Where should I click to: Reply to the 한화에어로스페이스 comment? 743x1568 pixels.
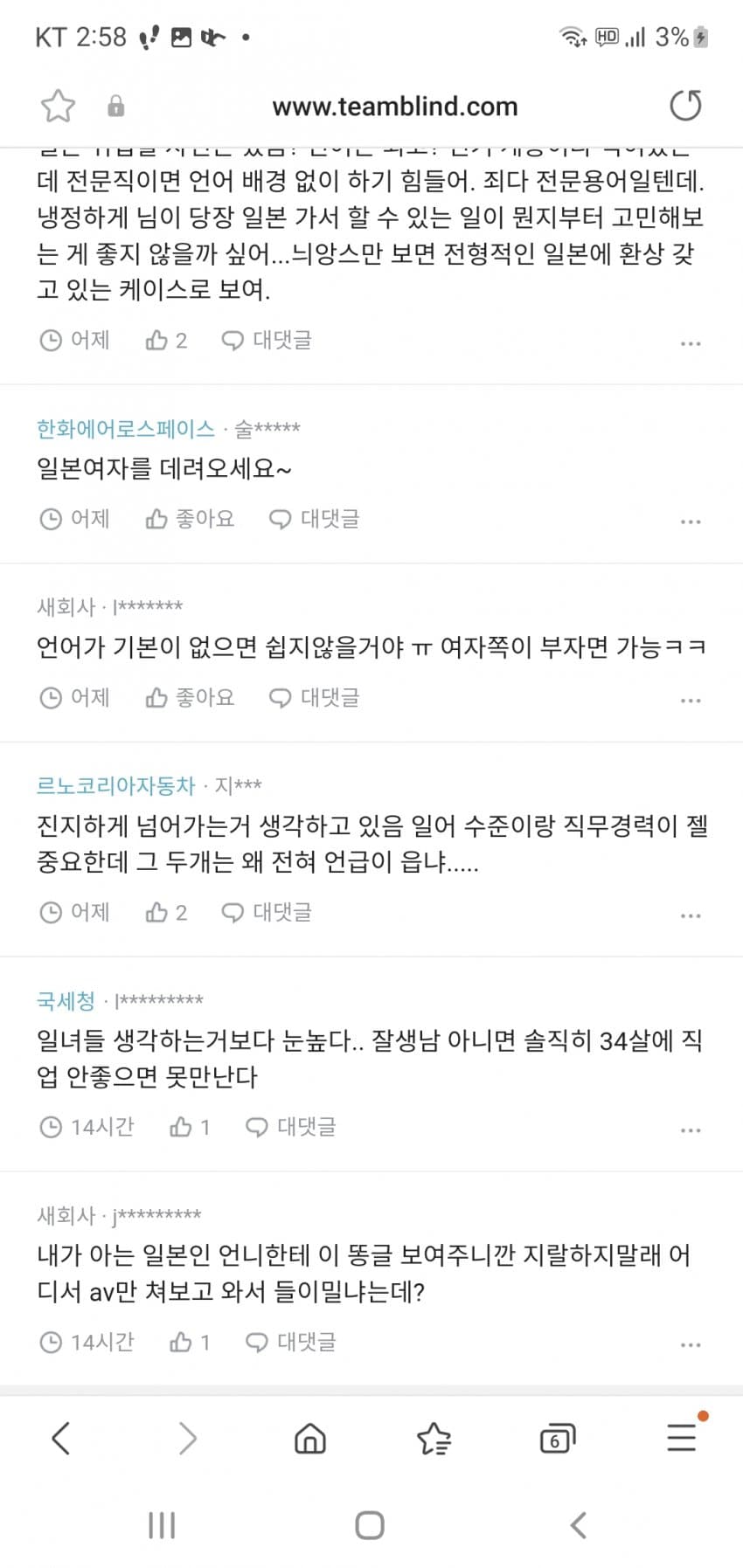point(315,519)
